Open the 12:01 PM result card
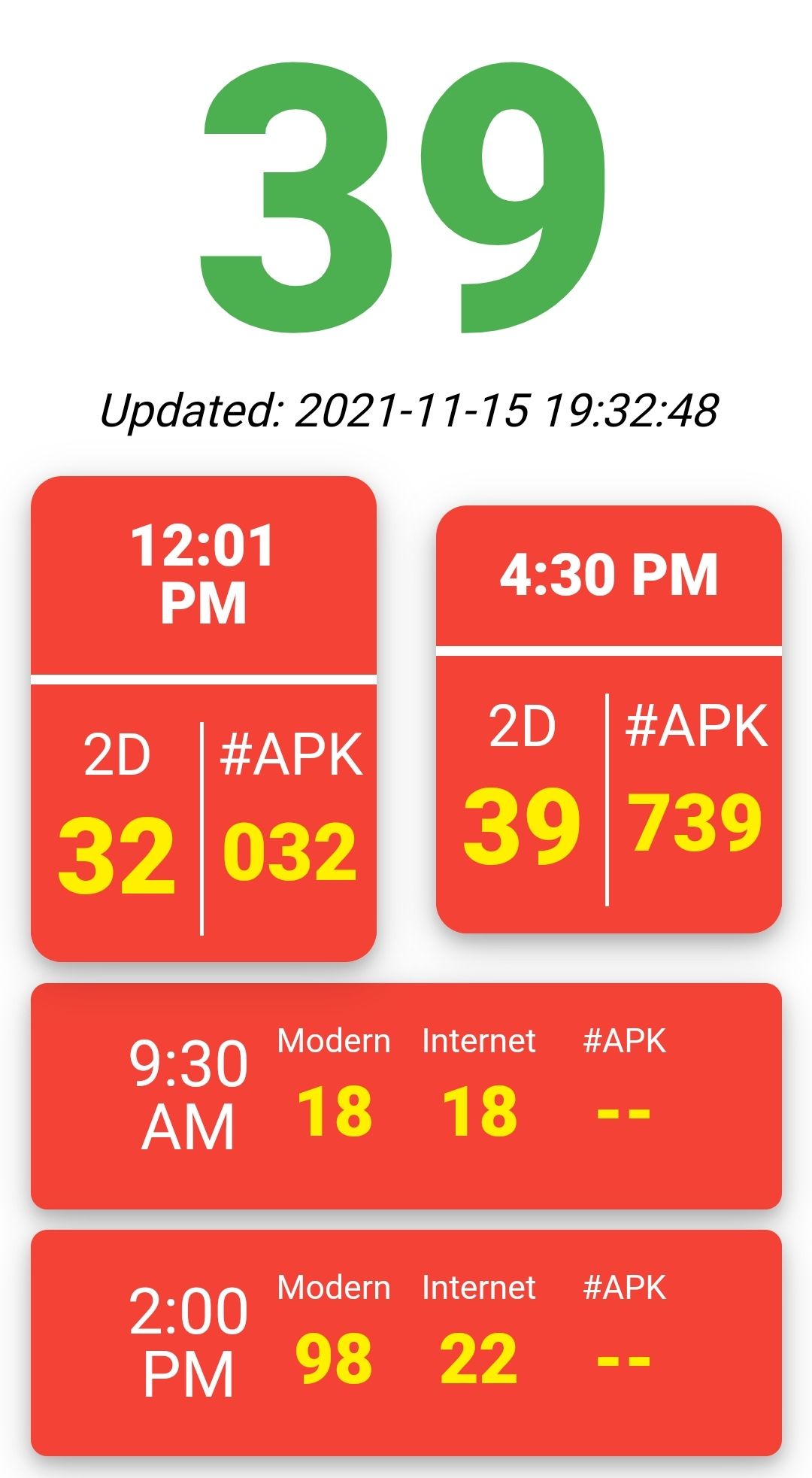This screenshot has height=1478, width=812. [x=203, y=718]
